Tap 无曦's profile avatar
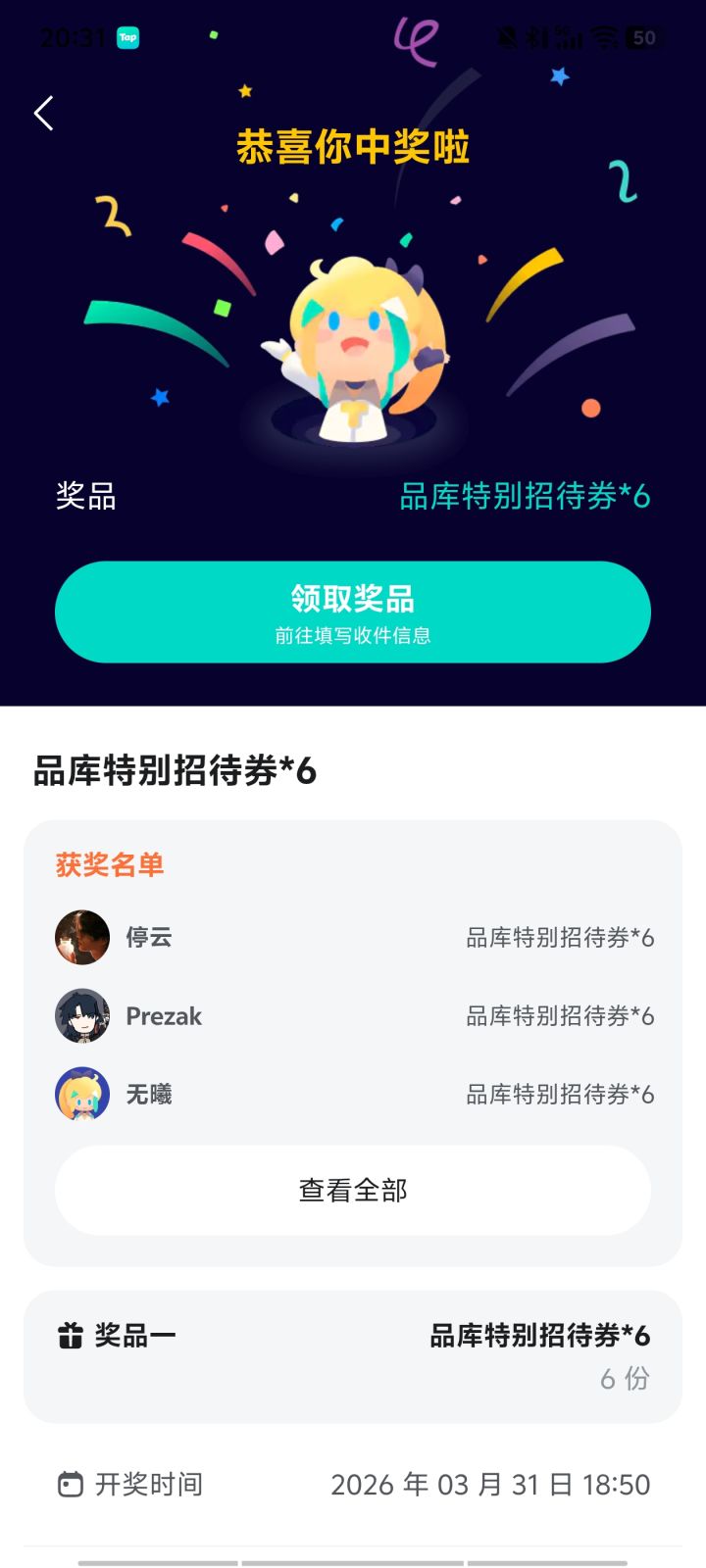 pyautogui.click(x=81, y=1094)
